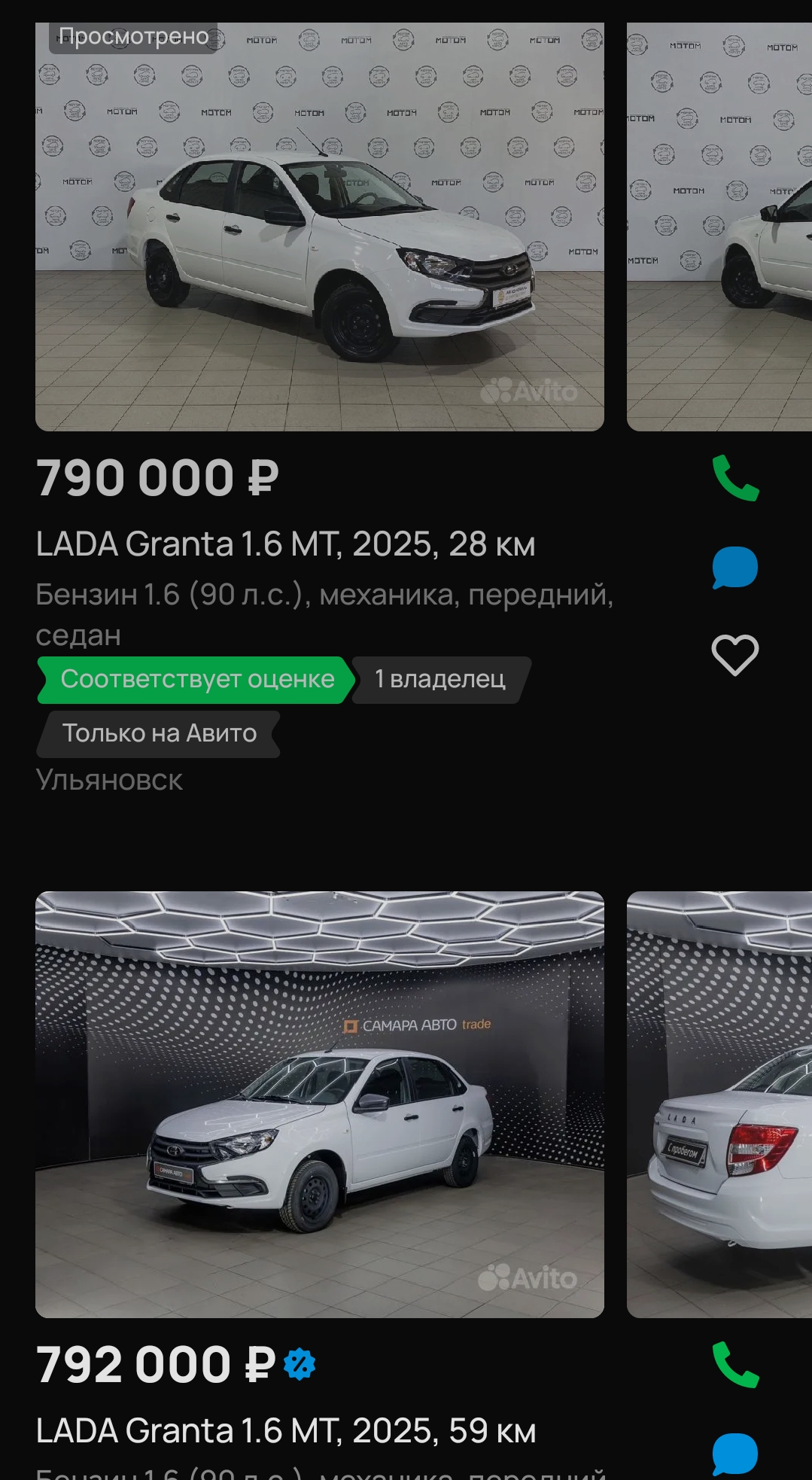Open the Самара Авто trade Granta photo

tap(320, 1104)
